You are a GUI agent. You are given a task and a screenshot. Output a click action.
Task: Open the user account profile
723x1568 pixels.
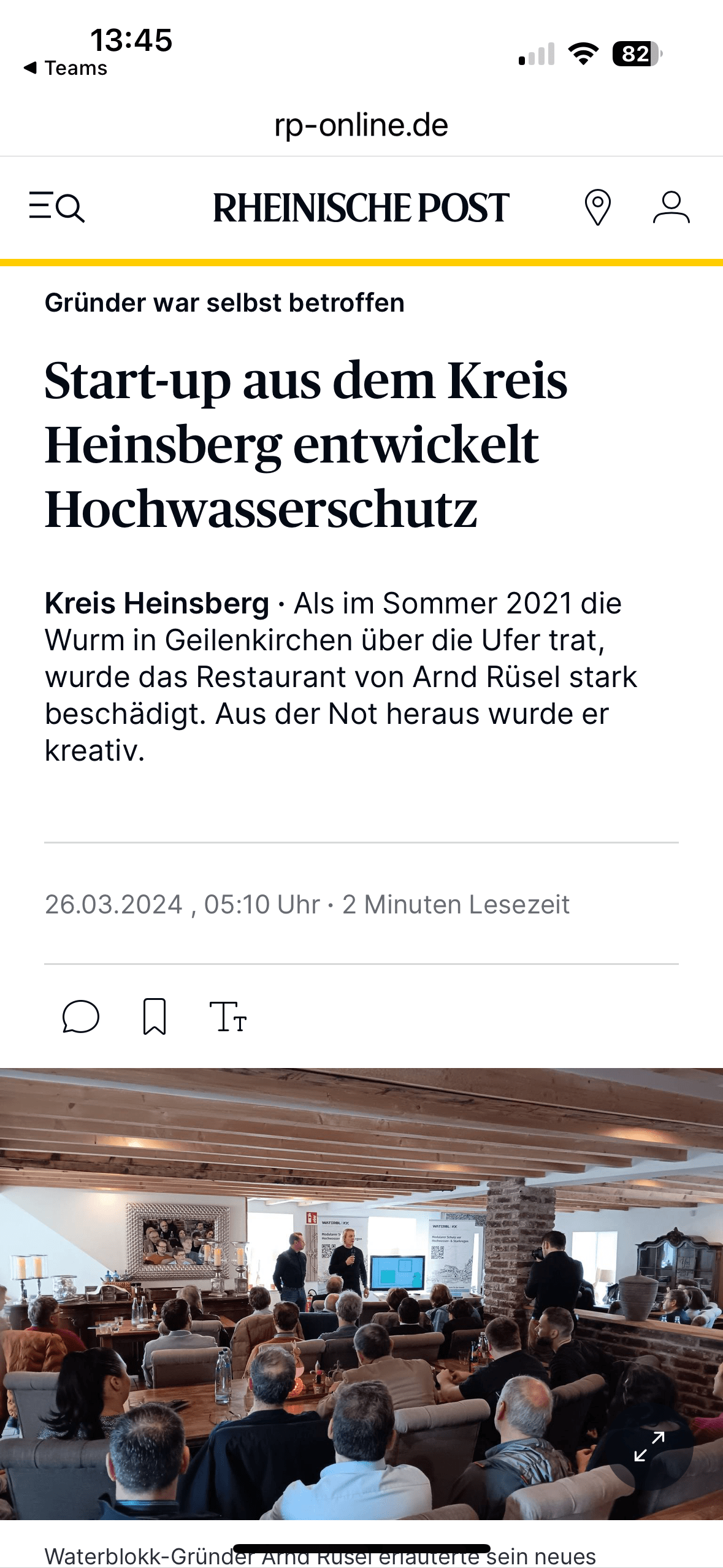(671, 207)
